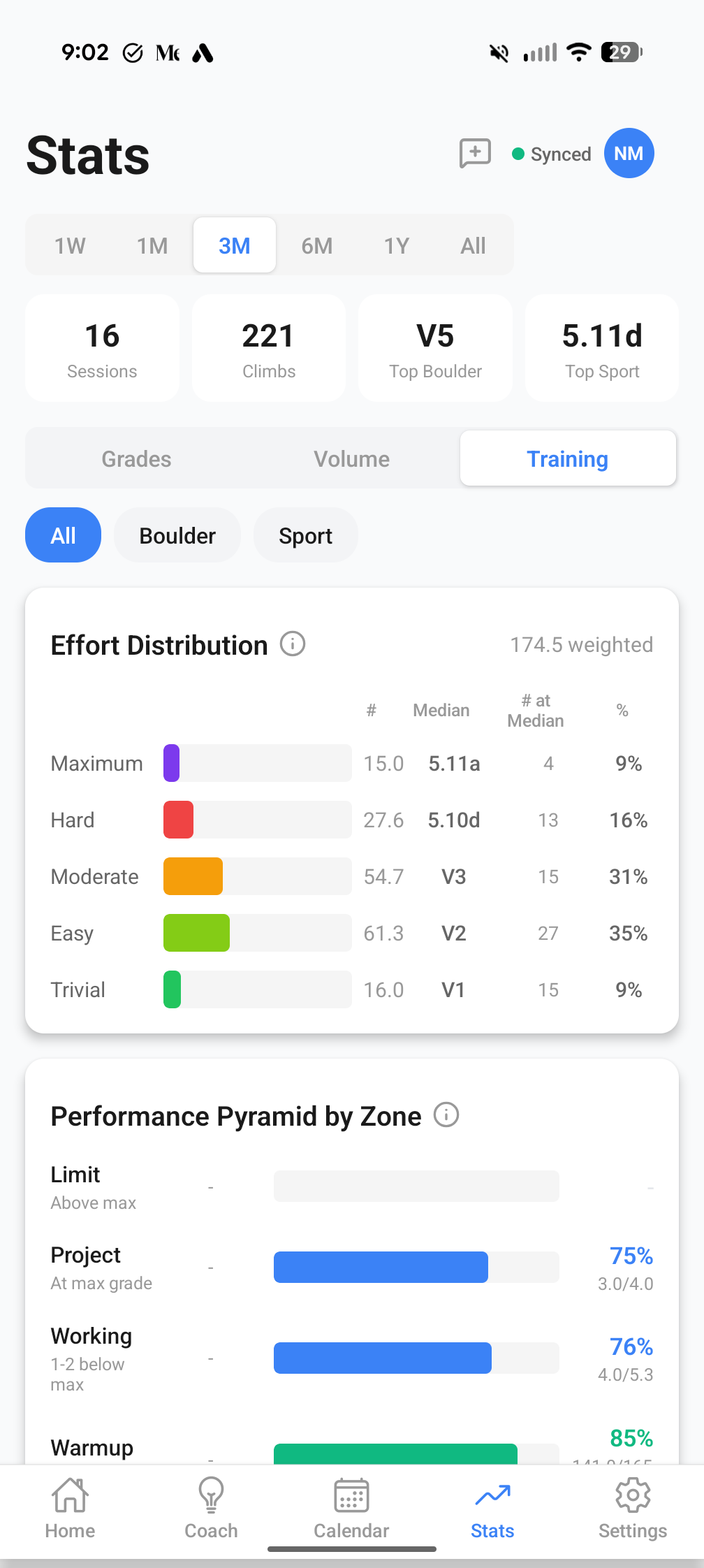Screen dimensions: 704x1568
Task: Tap the Project zone progress bar
Action: [416, 1267]
